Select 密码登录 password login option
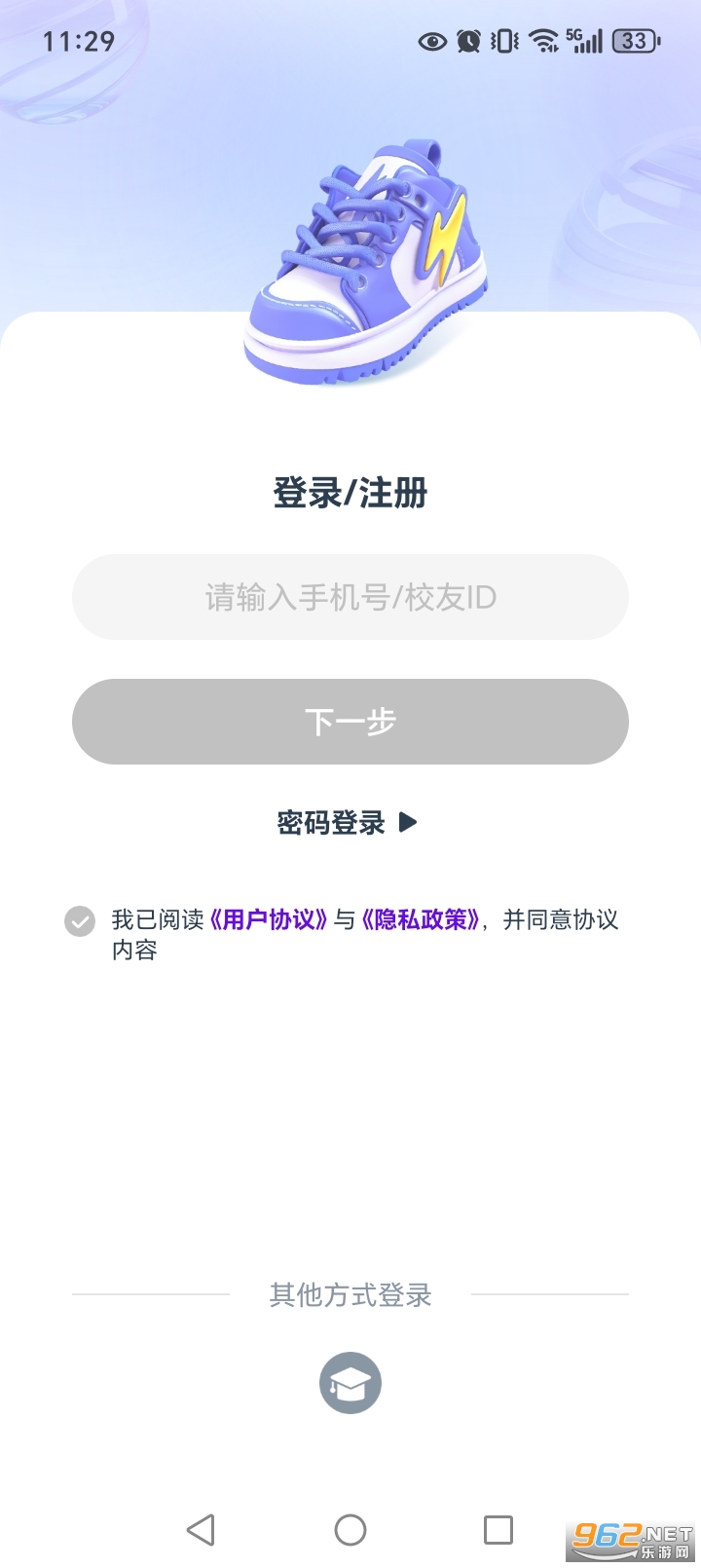The image size is (701, 1568). [x=331, y=821]
